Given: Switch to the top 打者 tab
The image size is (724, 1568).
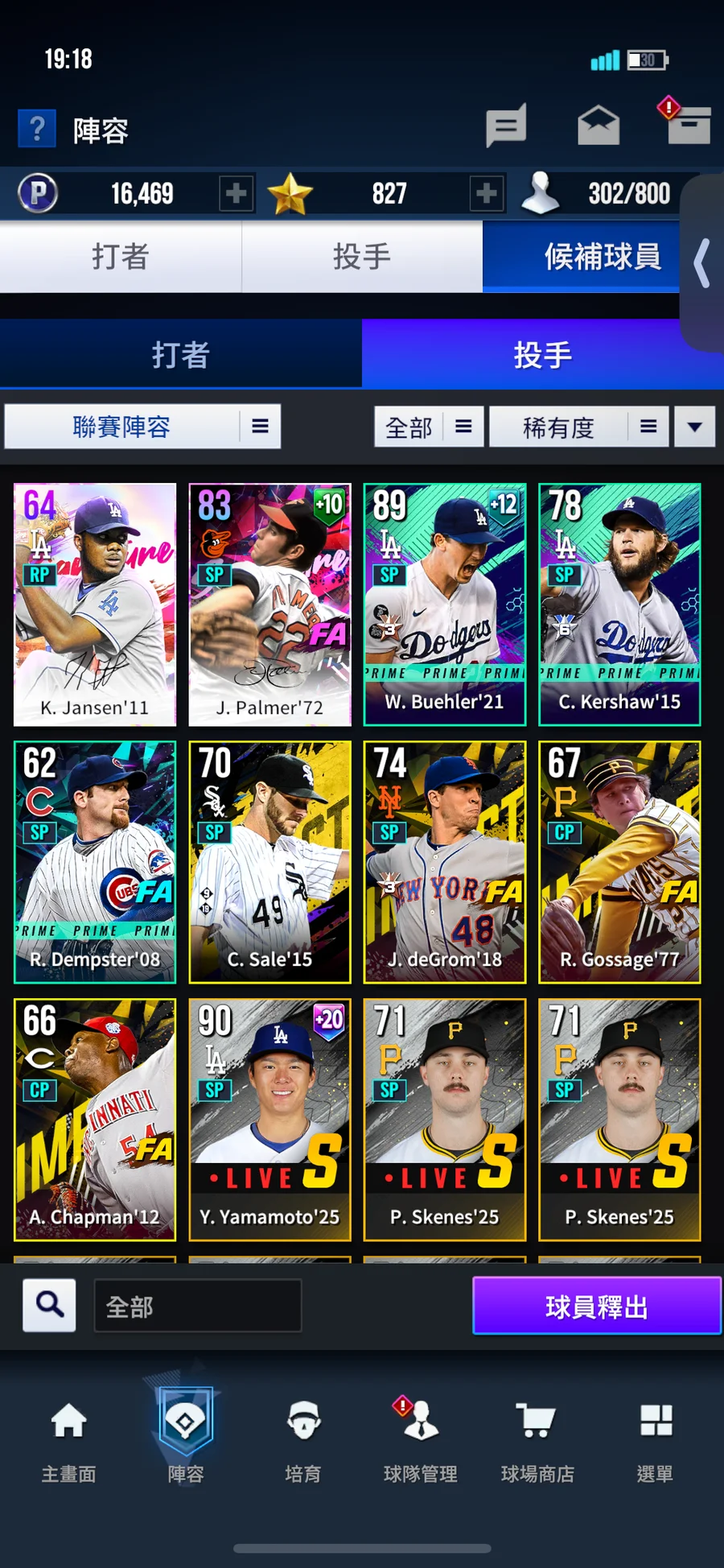Looking at the screenshot, I should 121,257.
